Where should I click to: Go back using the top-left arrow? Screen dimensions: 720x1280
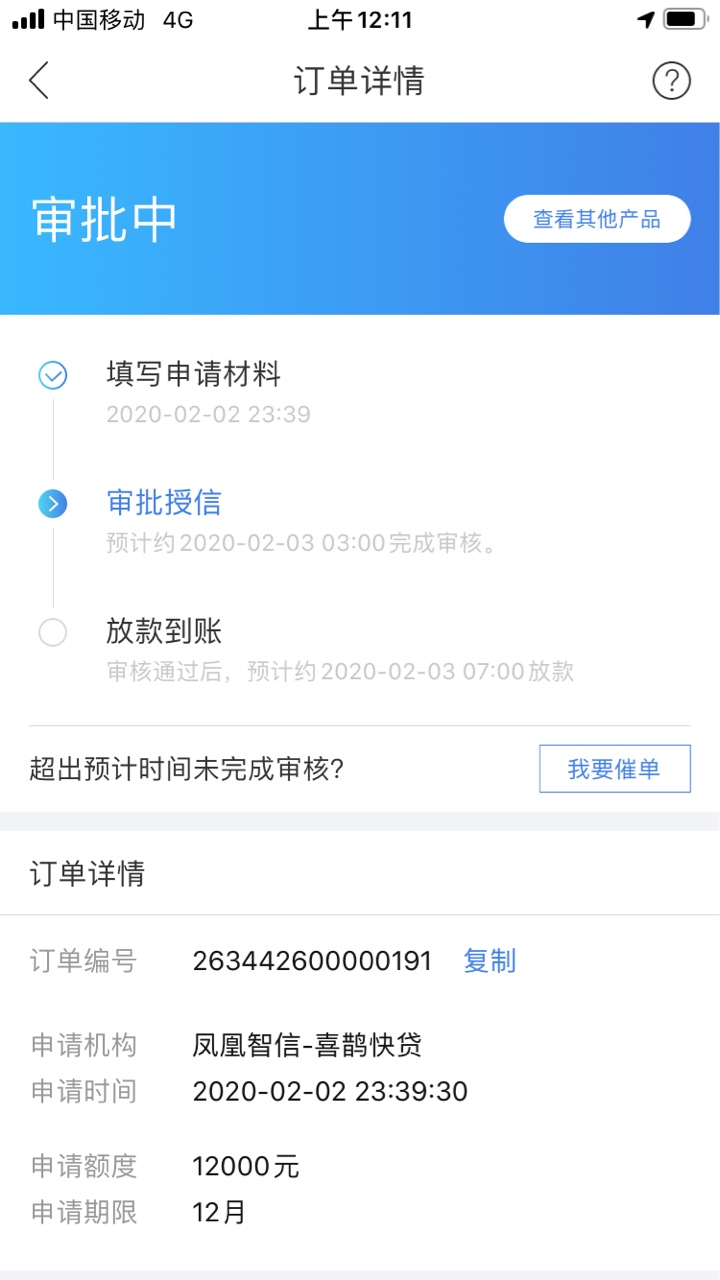(38, 80)
